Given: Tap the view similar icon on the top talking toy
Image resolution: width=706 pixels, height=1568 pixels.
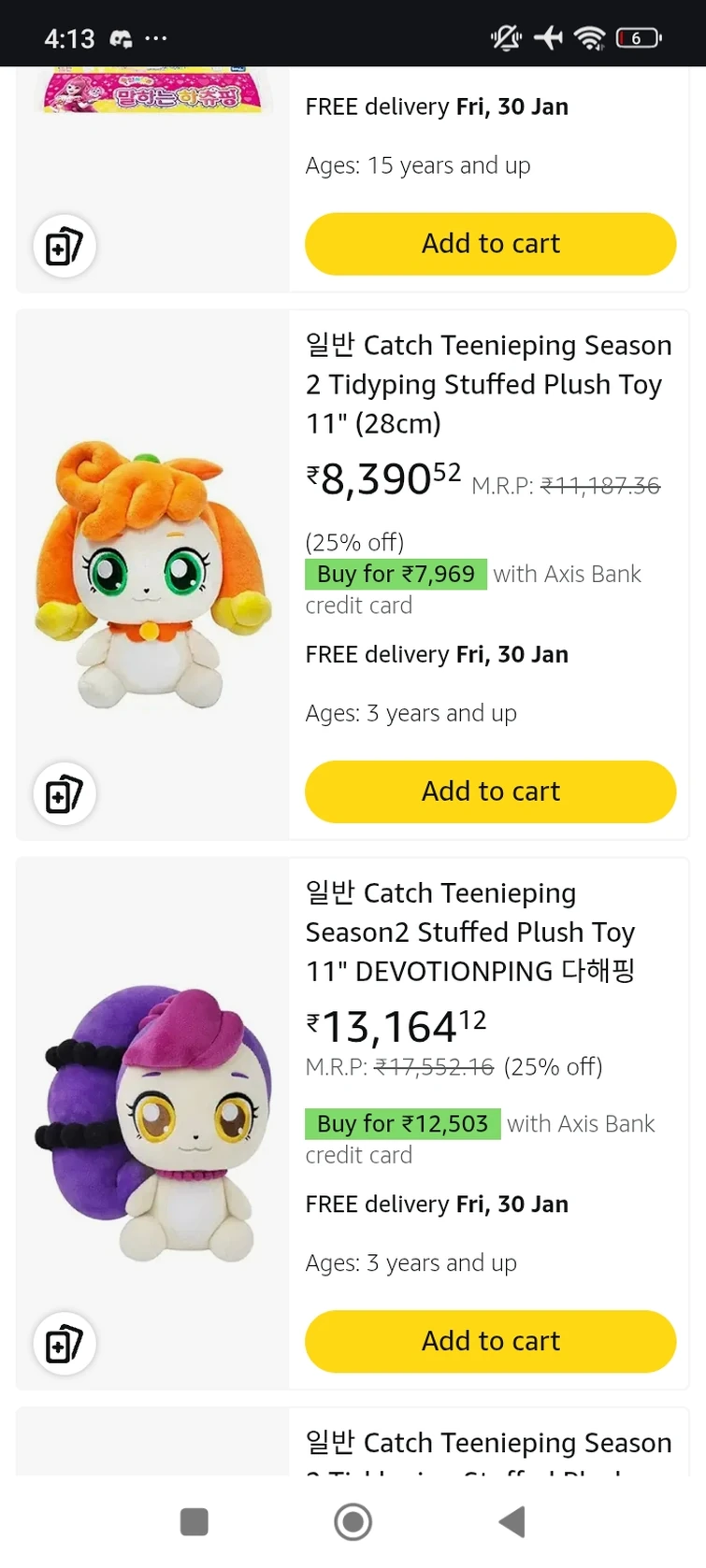Looking at the screenshot, I should [64, 246].
